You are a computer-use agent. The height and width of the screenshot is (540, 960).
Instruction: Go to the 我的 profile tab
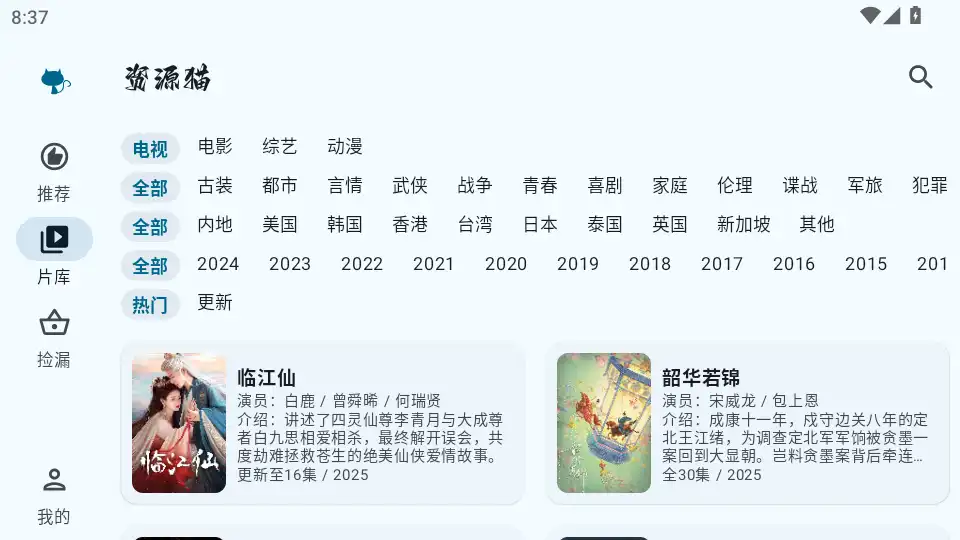(54, 494)
